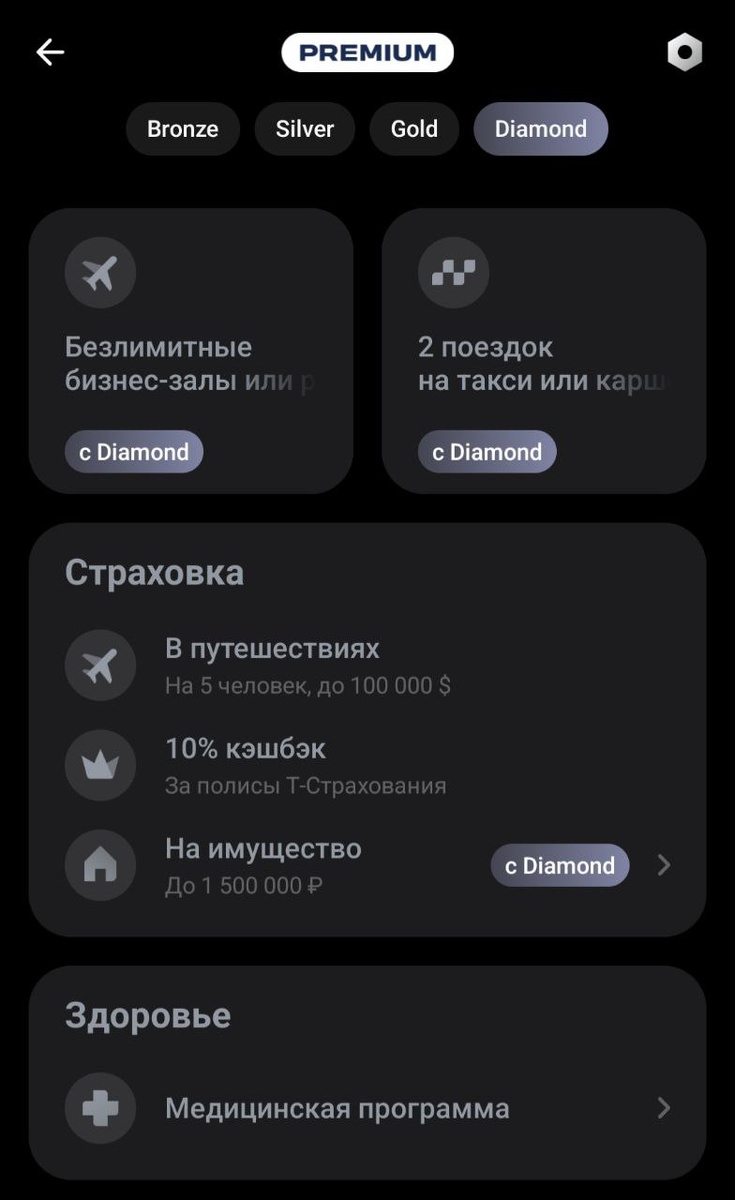
Task: Open Медицинская программа via its chevron arrow
Action: tap(663, 1108)
